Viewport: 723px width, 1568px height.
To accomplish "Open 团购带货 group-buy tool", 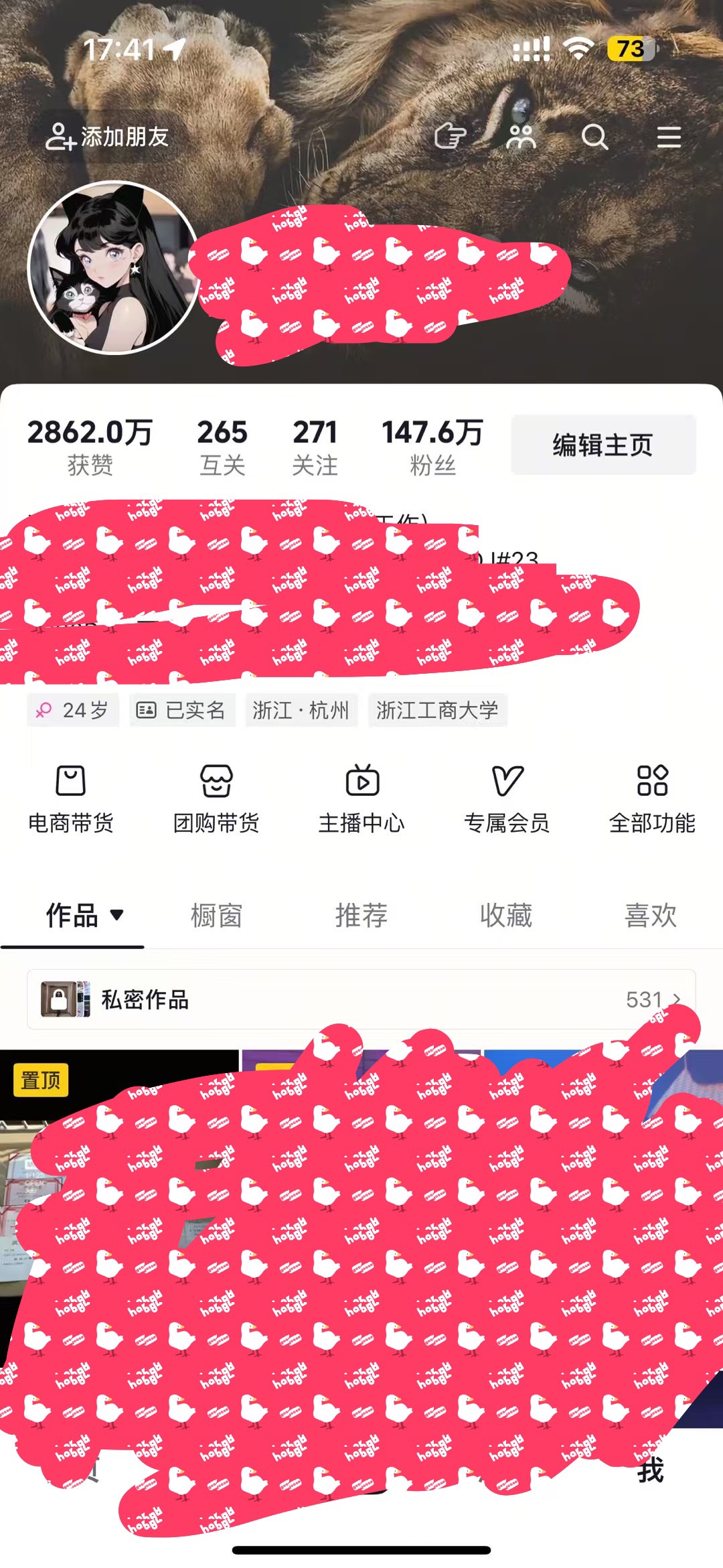I will (x=216, y=799).
